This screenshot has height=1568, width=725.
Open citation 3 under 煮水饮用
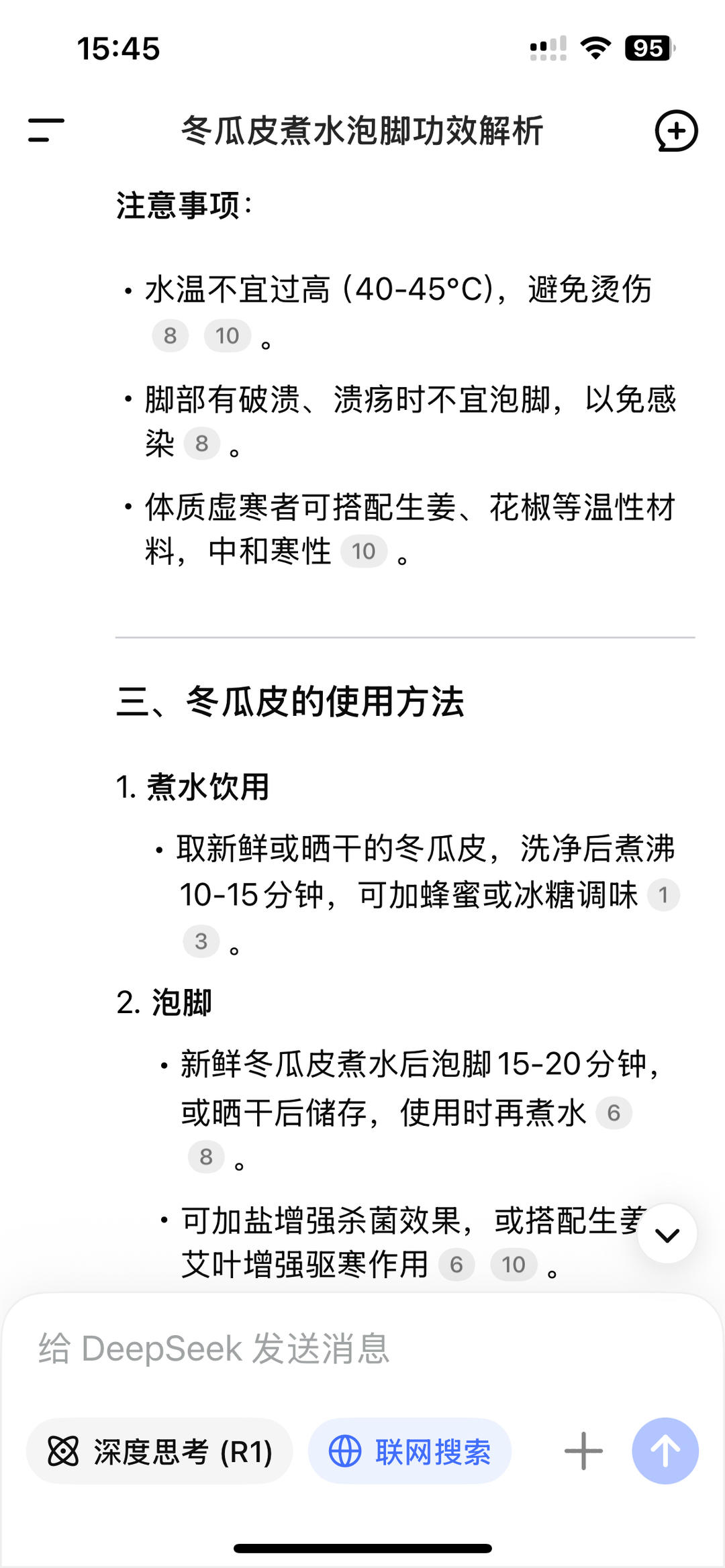point(201,941)
